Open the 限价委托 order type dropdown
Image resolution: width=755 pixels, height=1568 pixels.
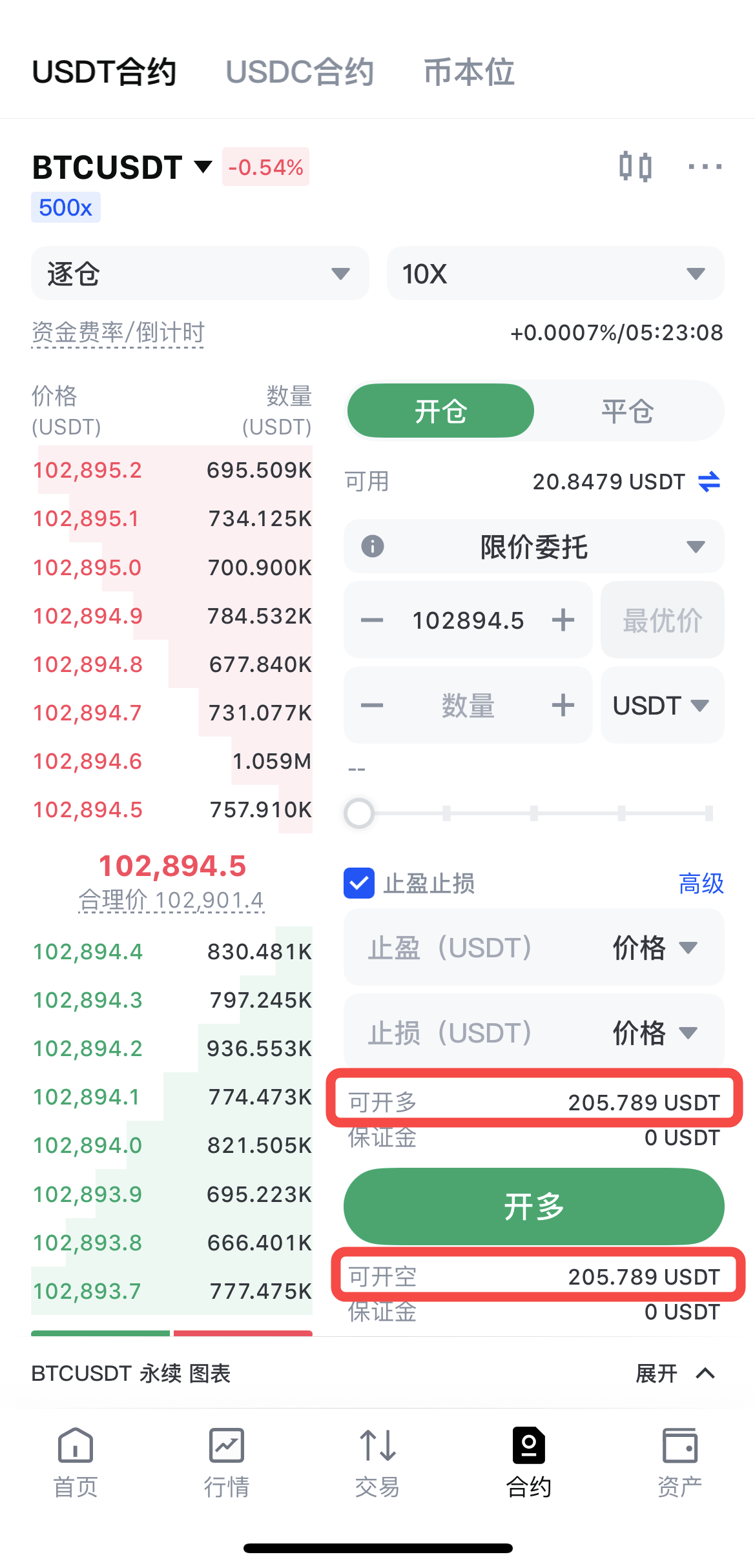(x=533, y=547)
